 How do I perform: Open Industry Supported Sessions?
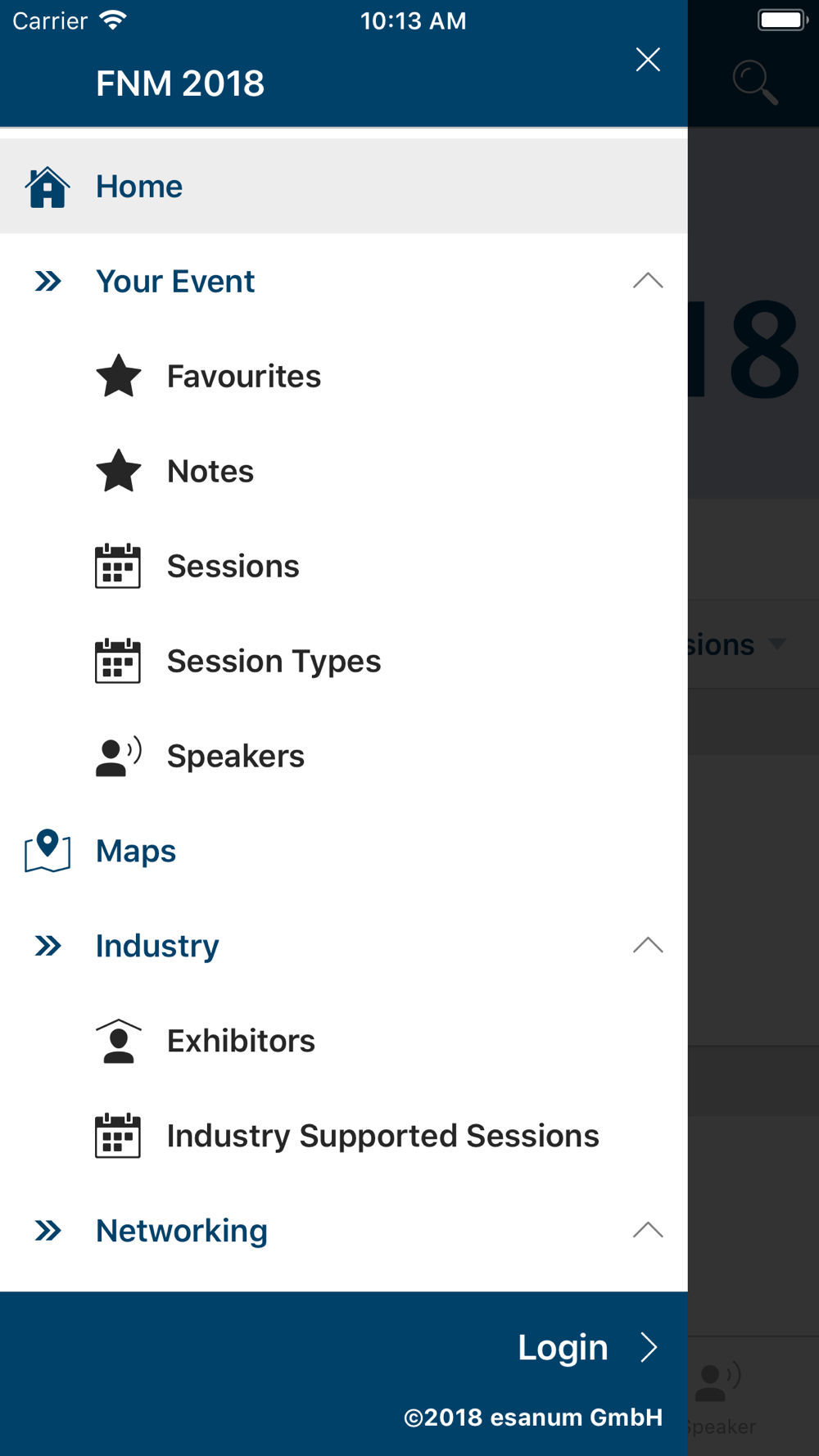344,1136
